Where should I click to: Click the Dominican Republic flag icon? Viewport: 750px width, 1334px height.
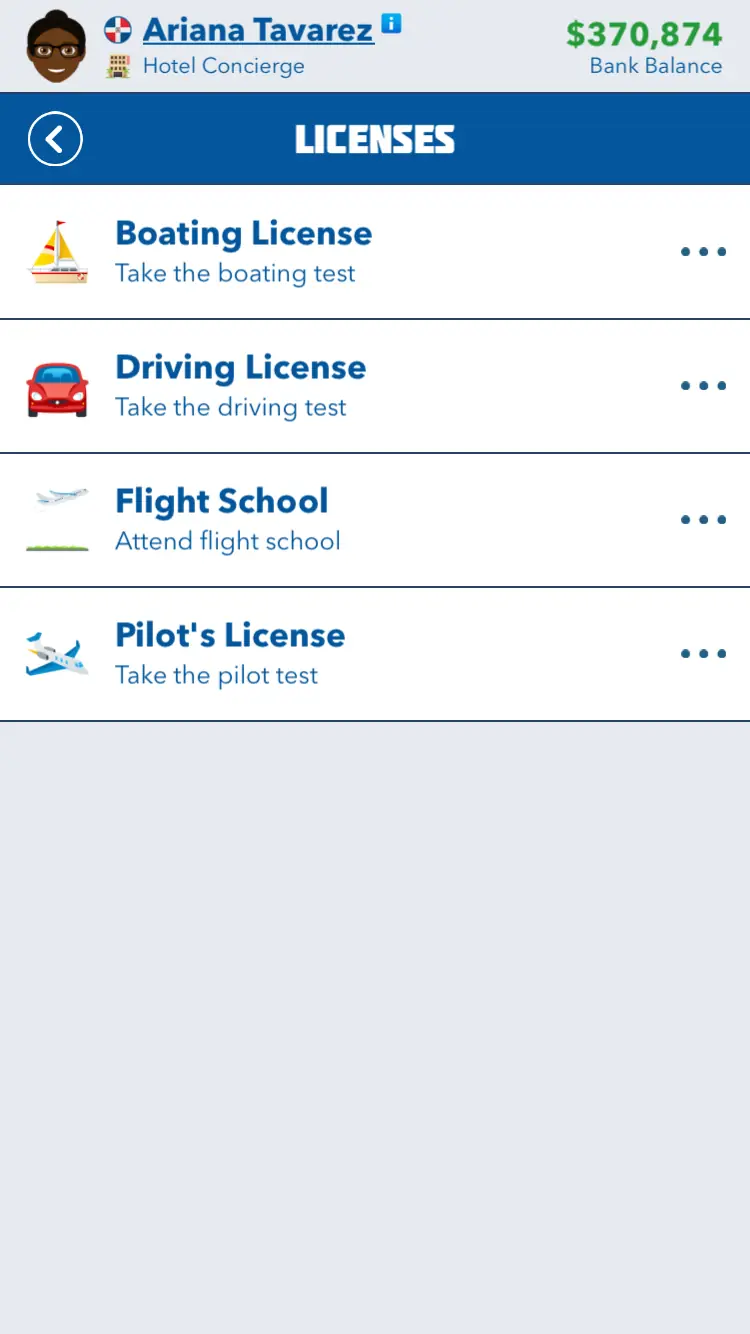click(x=119, y=29)
